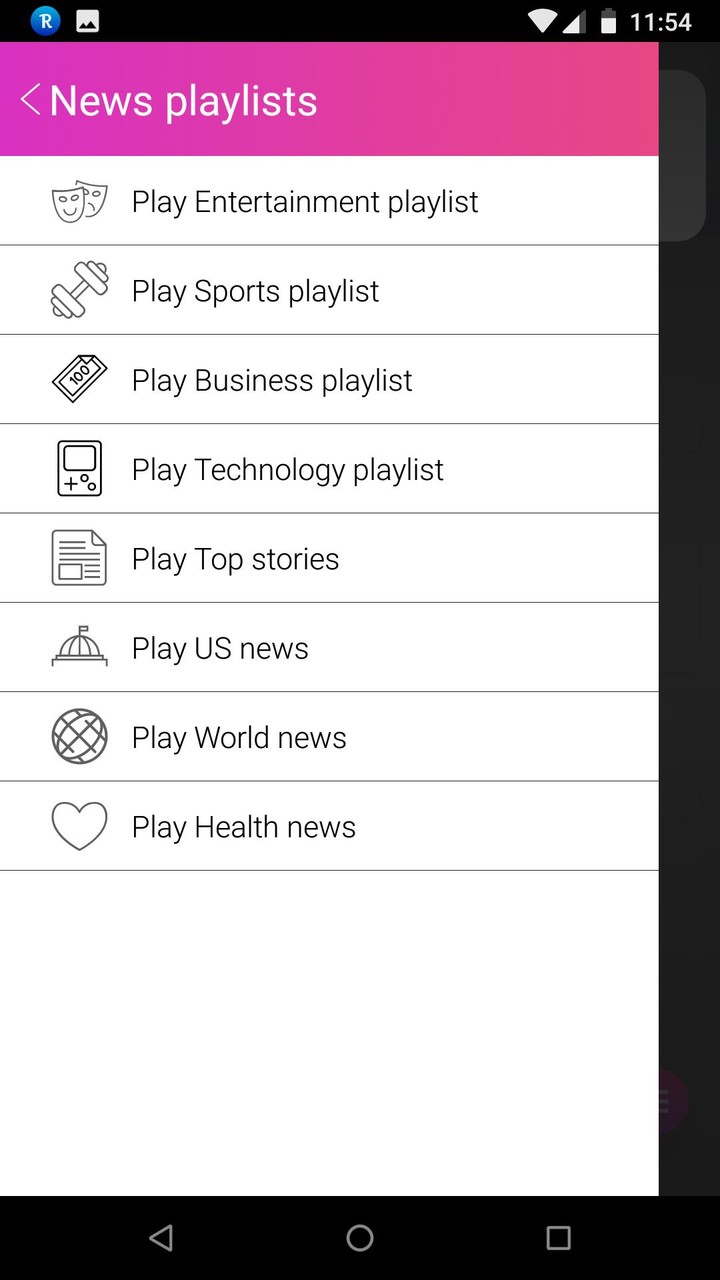Tap the heart Health news icon
The image size is (720, 1280).
pos(79,825)
